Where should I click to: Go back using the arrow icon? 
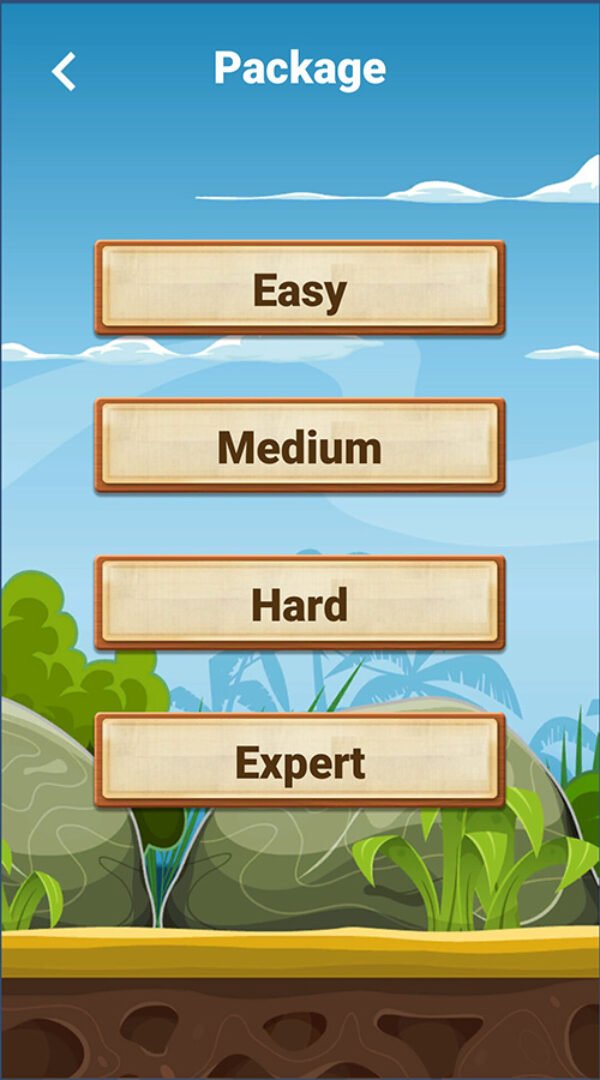64,72
